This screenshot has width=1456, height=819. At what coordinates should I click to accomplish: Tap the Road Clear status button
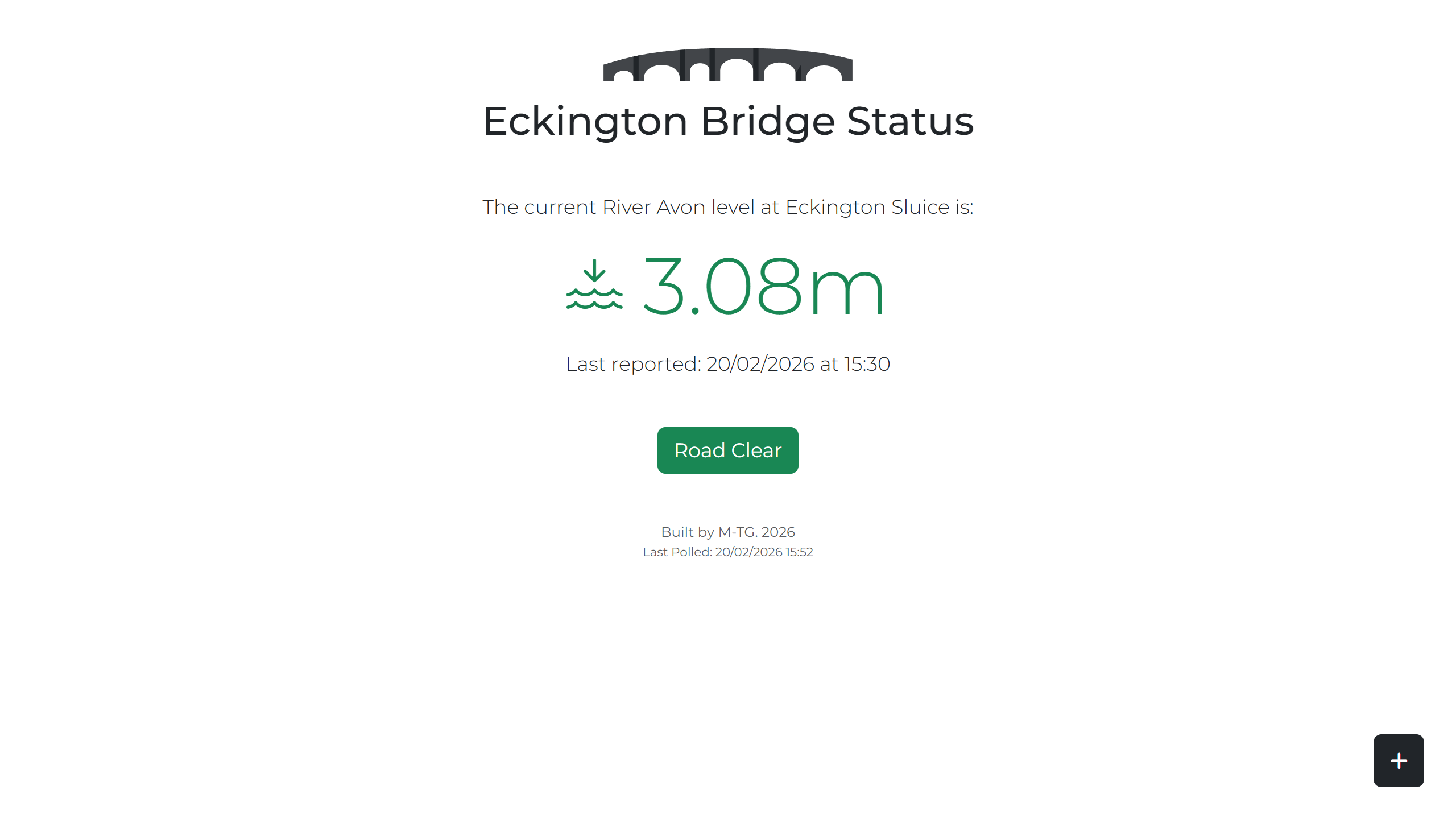tap(727, 450)
